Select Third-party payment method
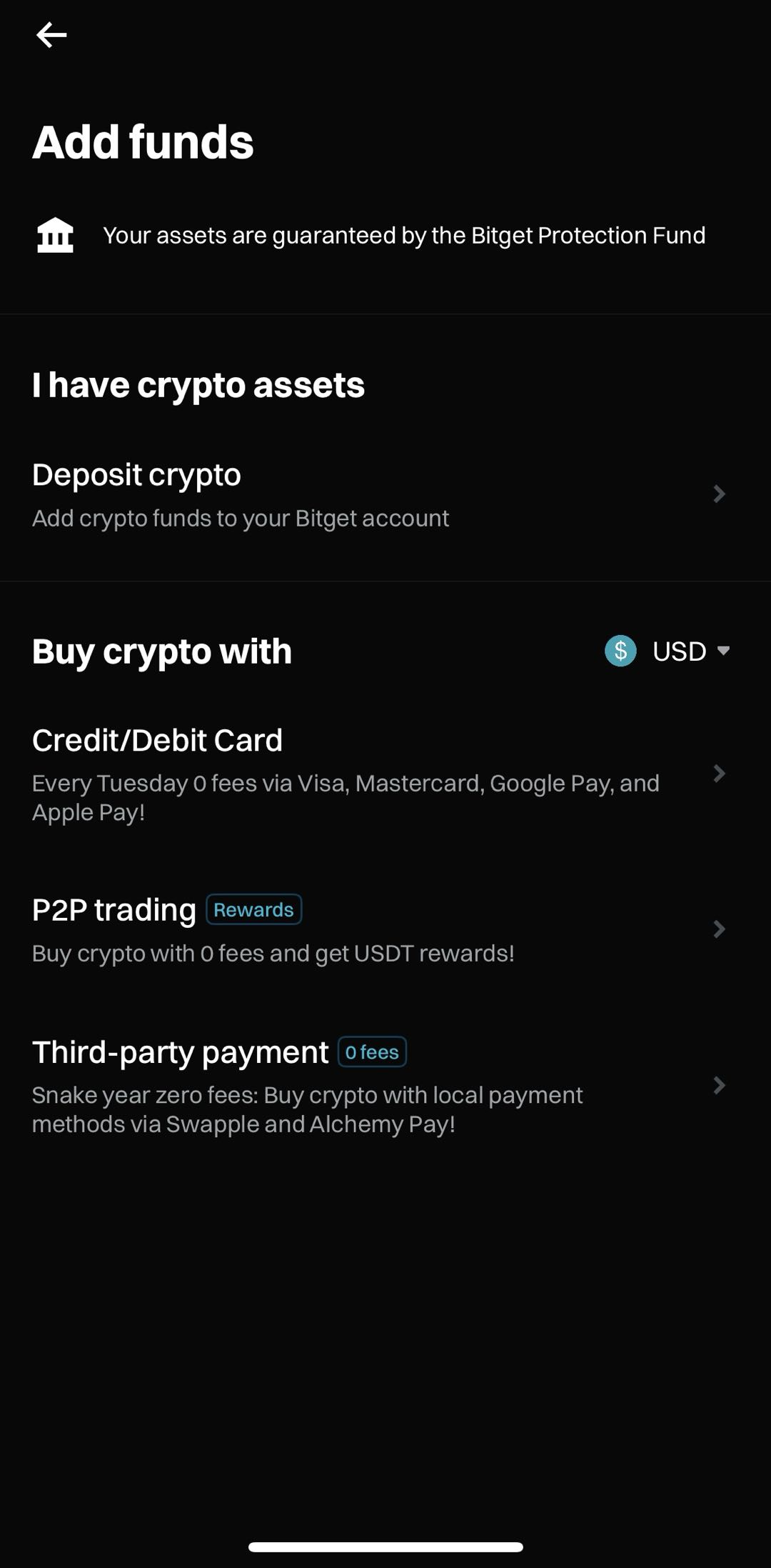Screen dimensions: 771x1568 click(x=378, y=1085)
